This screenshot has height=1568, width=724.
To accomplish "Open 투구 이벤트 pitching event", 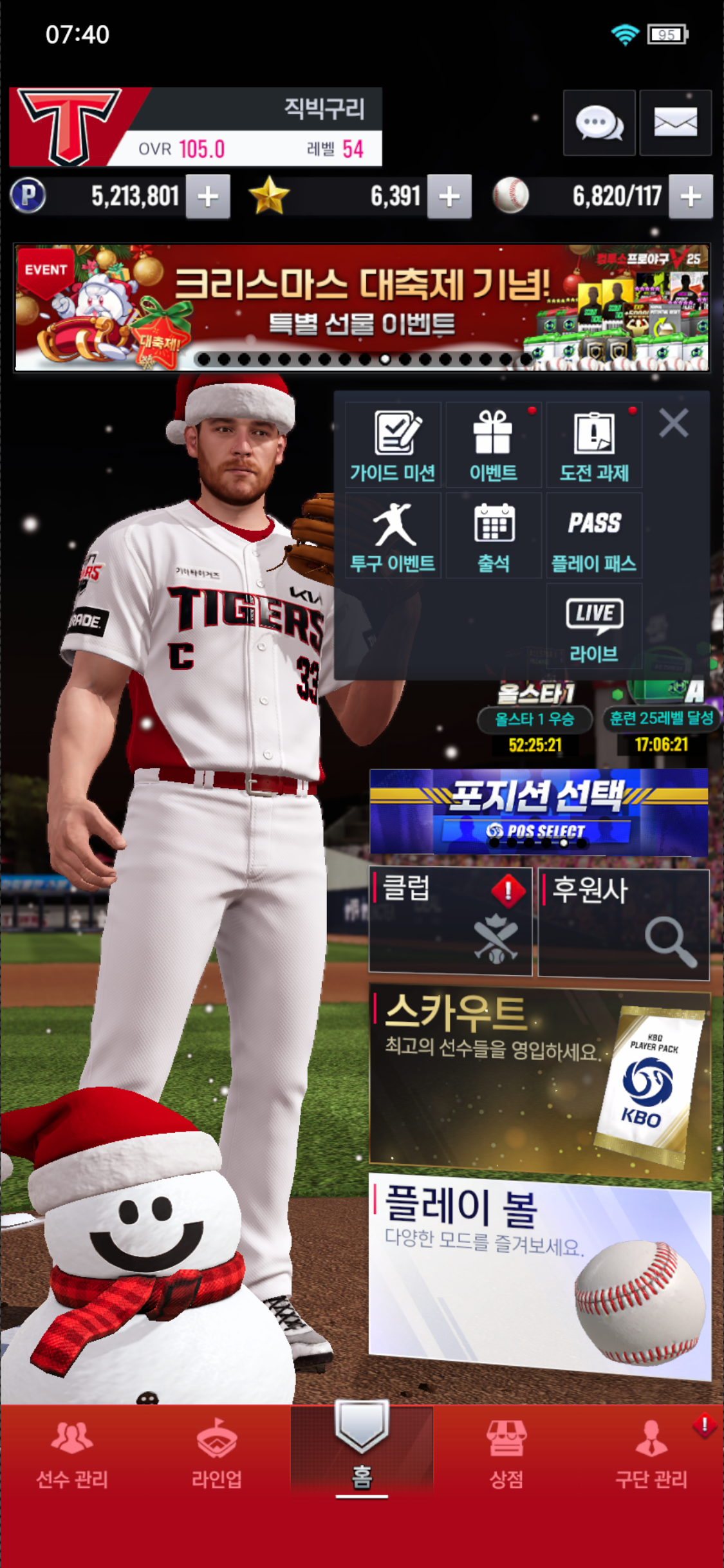I will click(x=393, y=536).
